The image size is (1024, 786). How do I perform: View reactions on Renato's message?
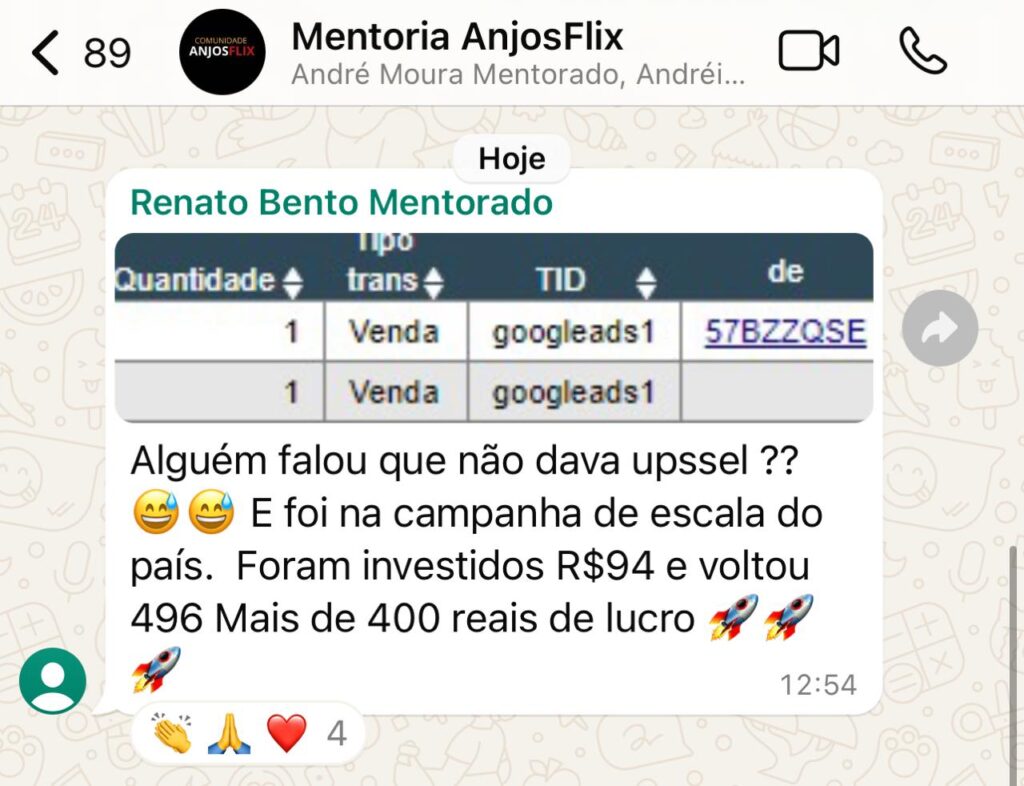coord(247,735)
